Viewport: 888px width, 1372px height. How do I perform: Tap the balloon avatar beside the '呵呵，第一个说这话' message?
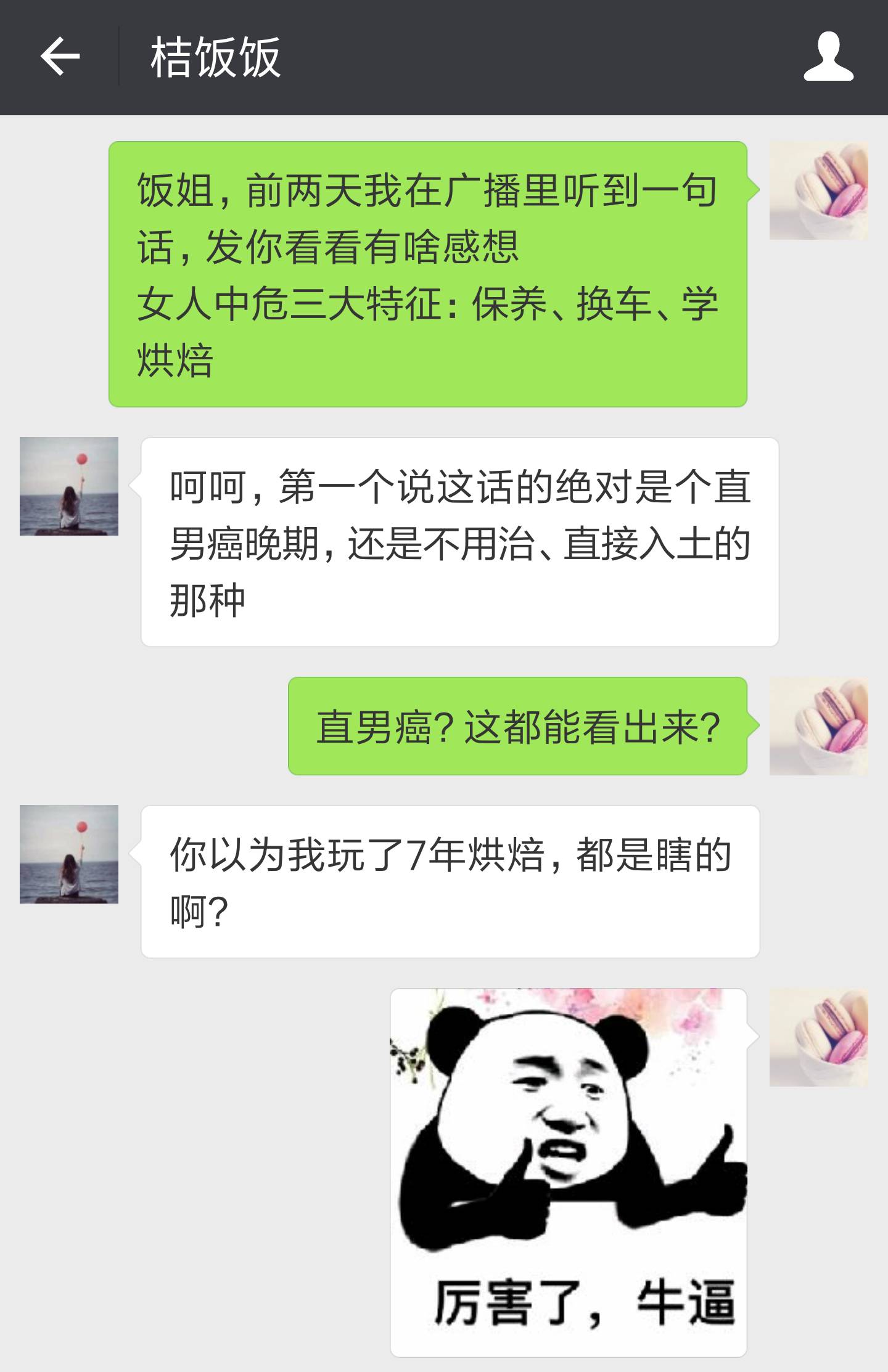coord(69,486)
